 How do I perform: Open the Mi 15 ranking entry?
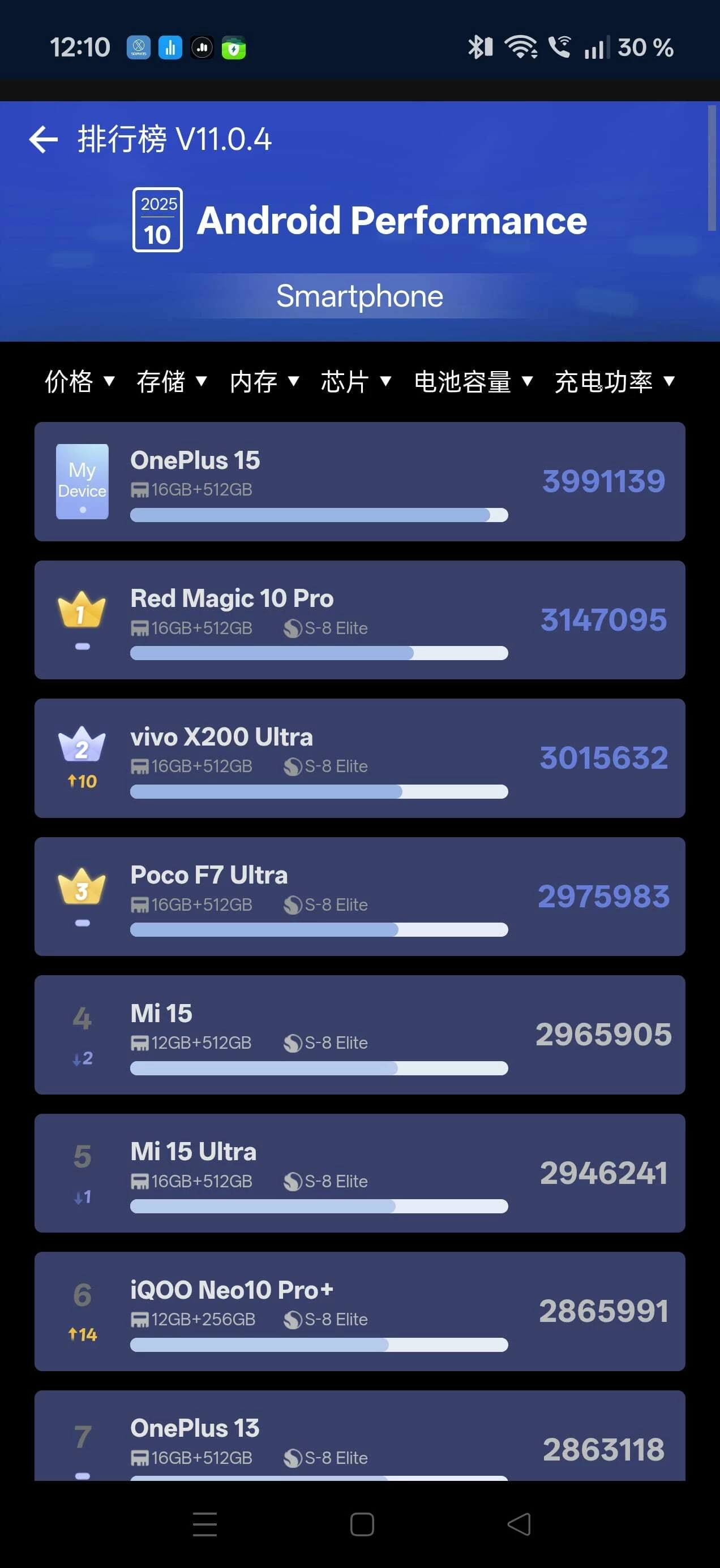[359, 1034]
